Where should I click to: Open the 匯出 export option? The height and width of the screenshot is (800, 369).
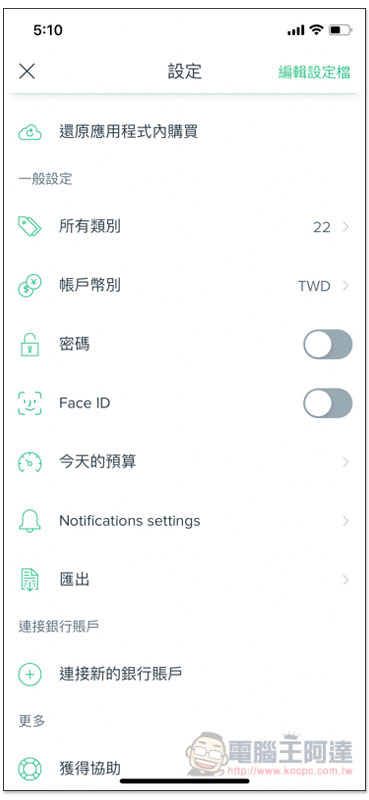pos(184,580)
